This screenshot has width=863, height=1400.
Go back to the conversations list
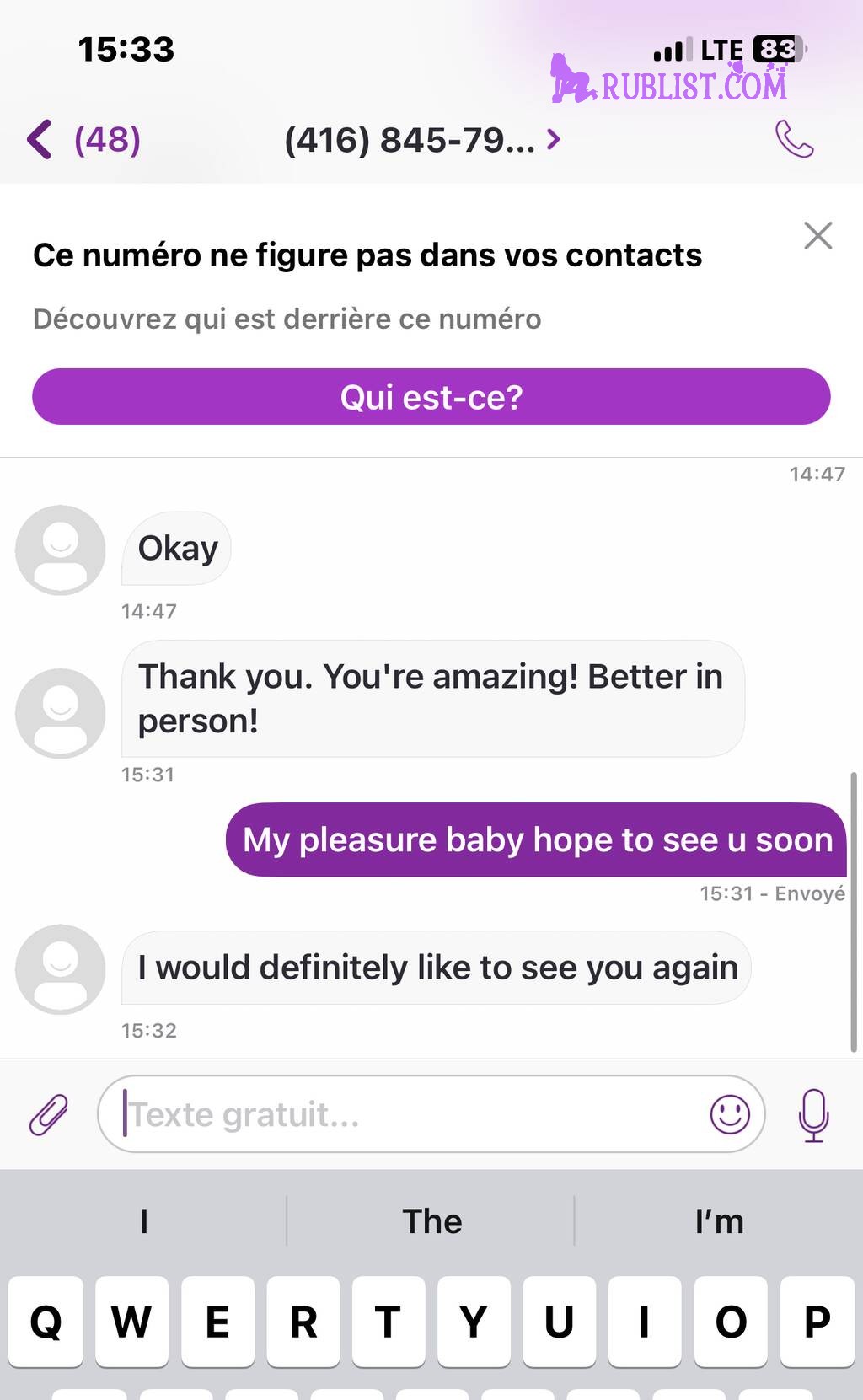83,140
